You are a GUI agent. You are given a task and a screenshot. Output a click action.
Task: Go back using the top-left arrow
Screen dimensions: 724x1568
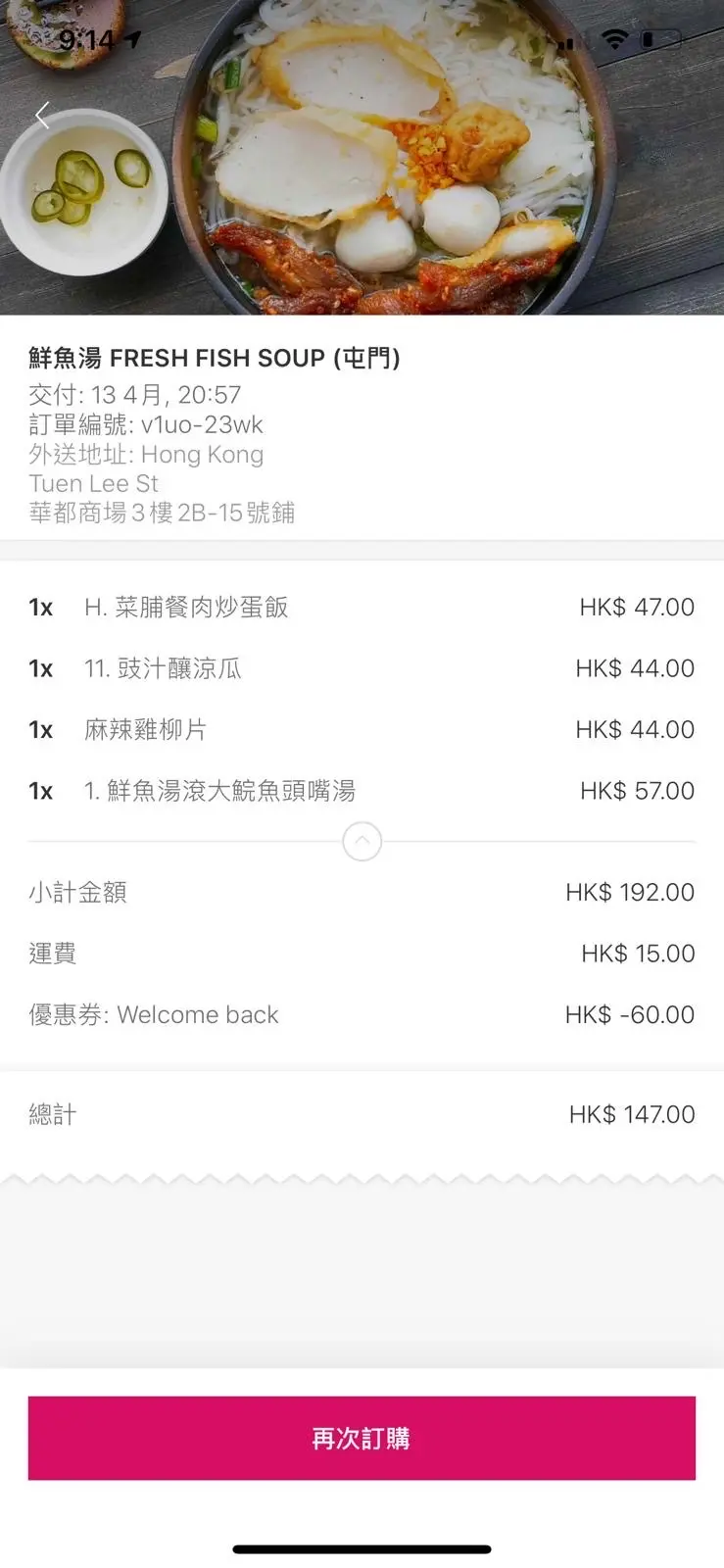point(42,116)
